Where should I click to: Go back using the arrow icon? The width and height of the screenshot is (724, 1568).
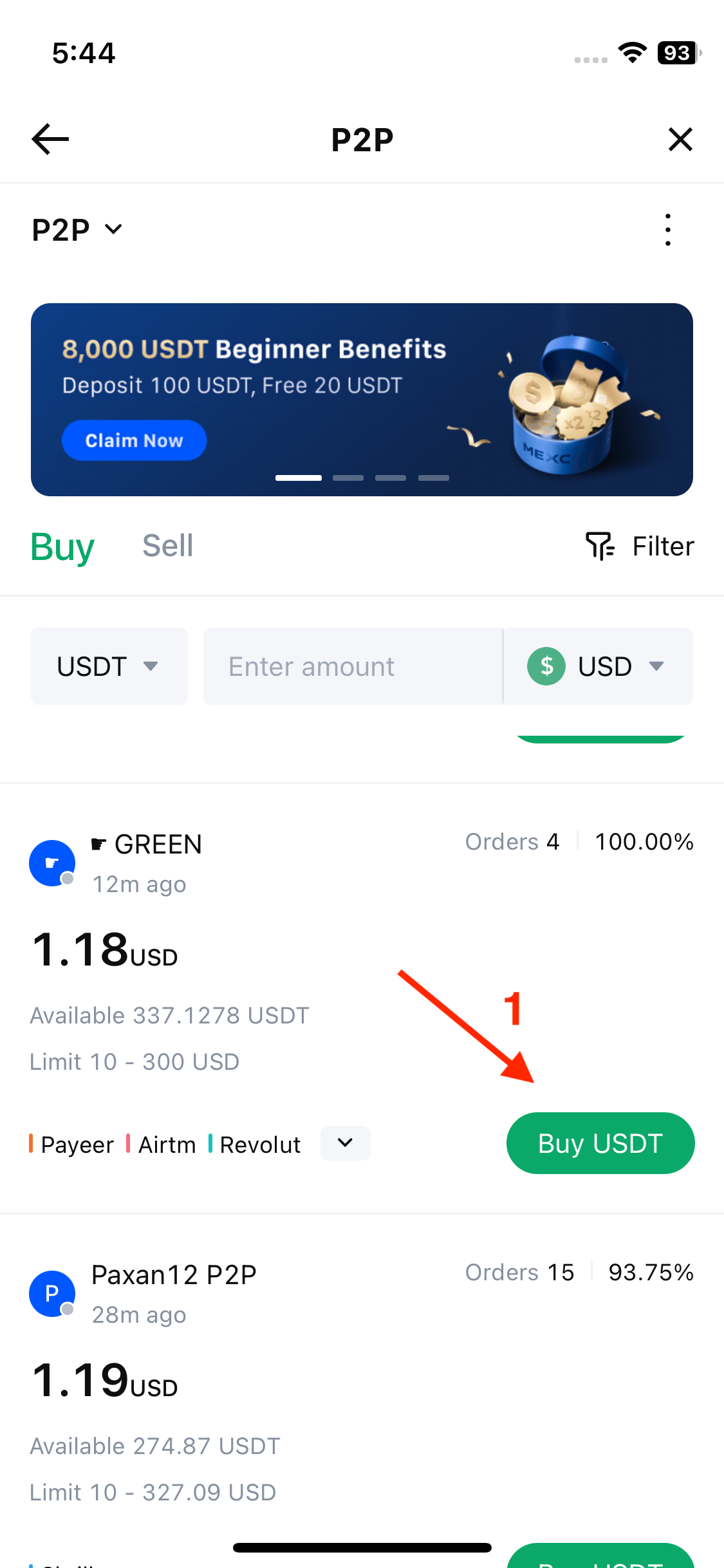tap(50, 139)
